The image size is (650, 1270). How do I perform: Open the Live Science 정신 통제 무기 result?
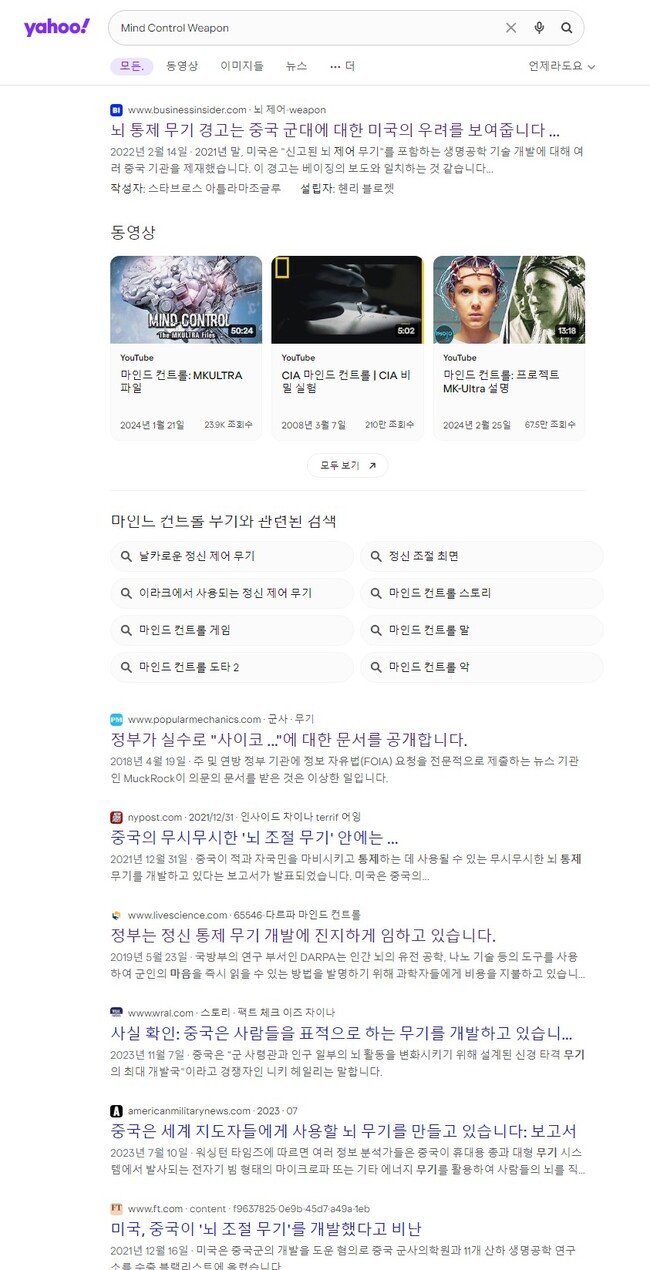(303, 936)
